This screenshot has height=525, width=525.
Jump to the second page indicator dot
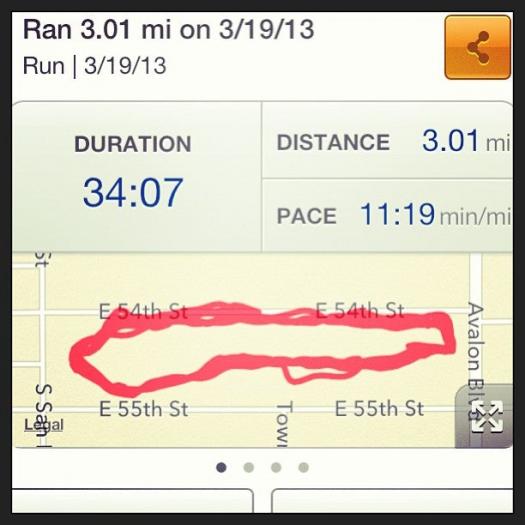(x=249, y=467)
